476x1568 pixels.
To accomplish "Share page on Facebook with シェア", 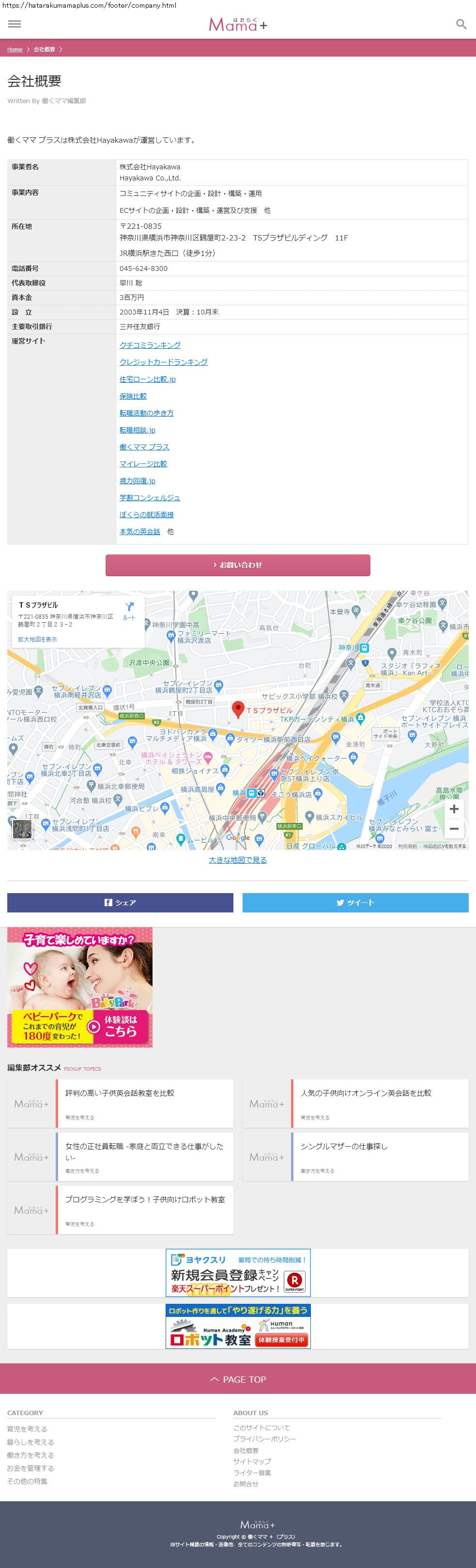I will click(x=120, y=902).
